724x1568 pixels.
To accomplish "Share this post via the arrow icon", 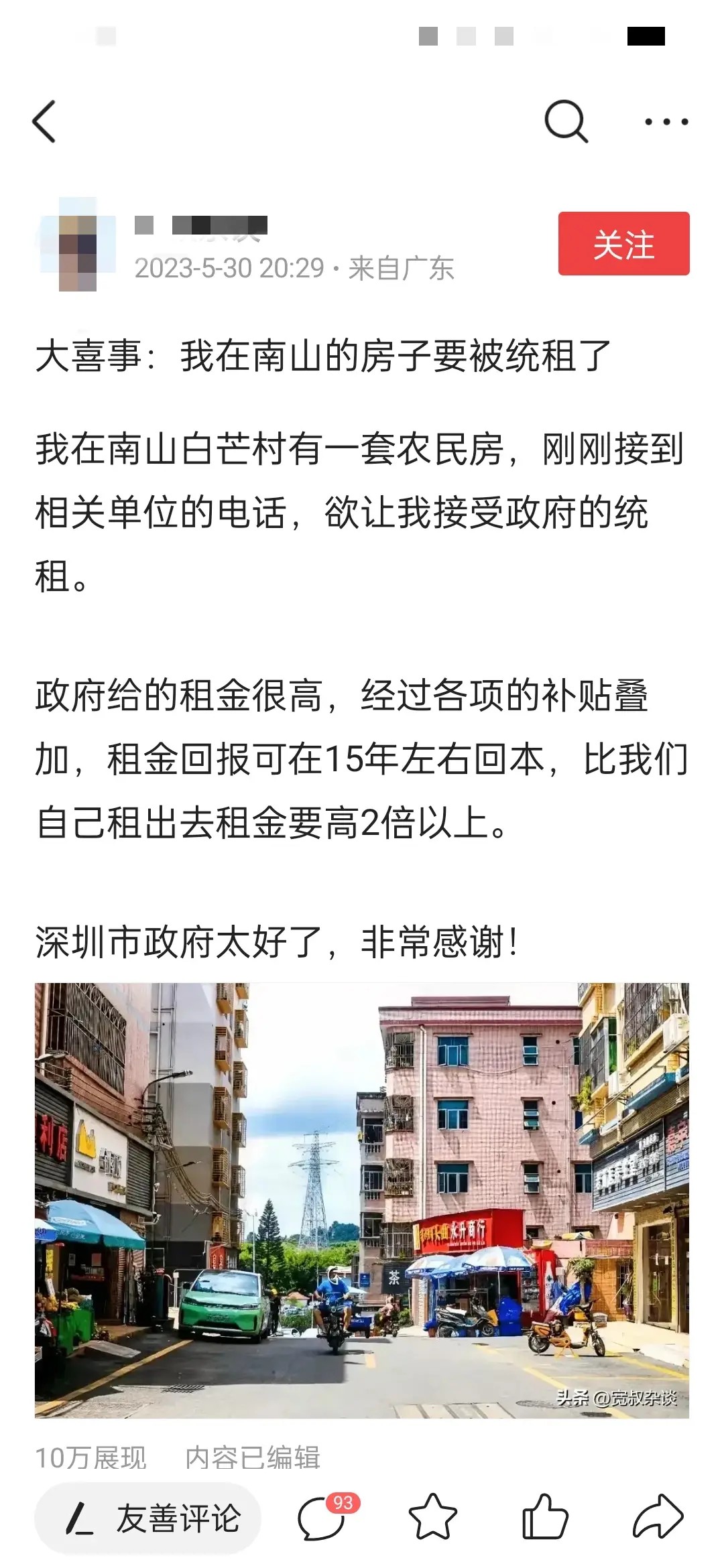I will coord(658,1518).
